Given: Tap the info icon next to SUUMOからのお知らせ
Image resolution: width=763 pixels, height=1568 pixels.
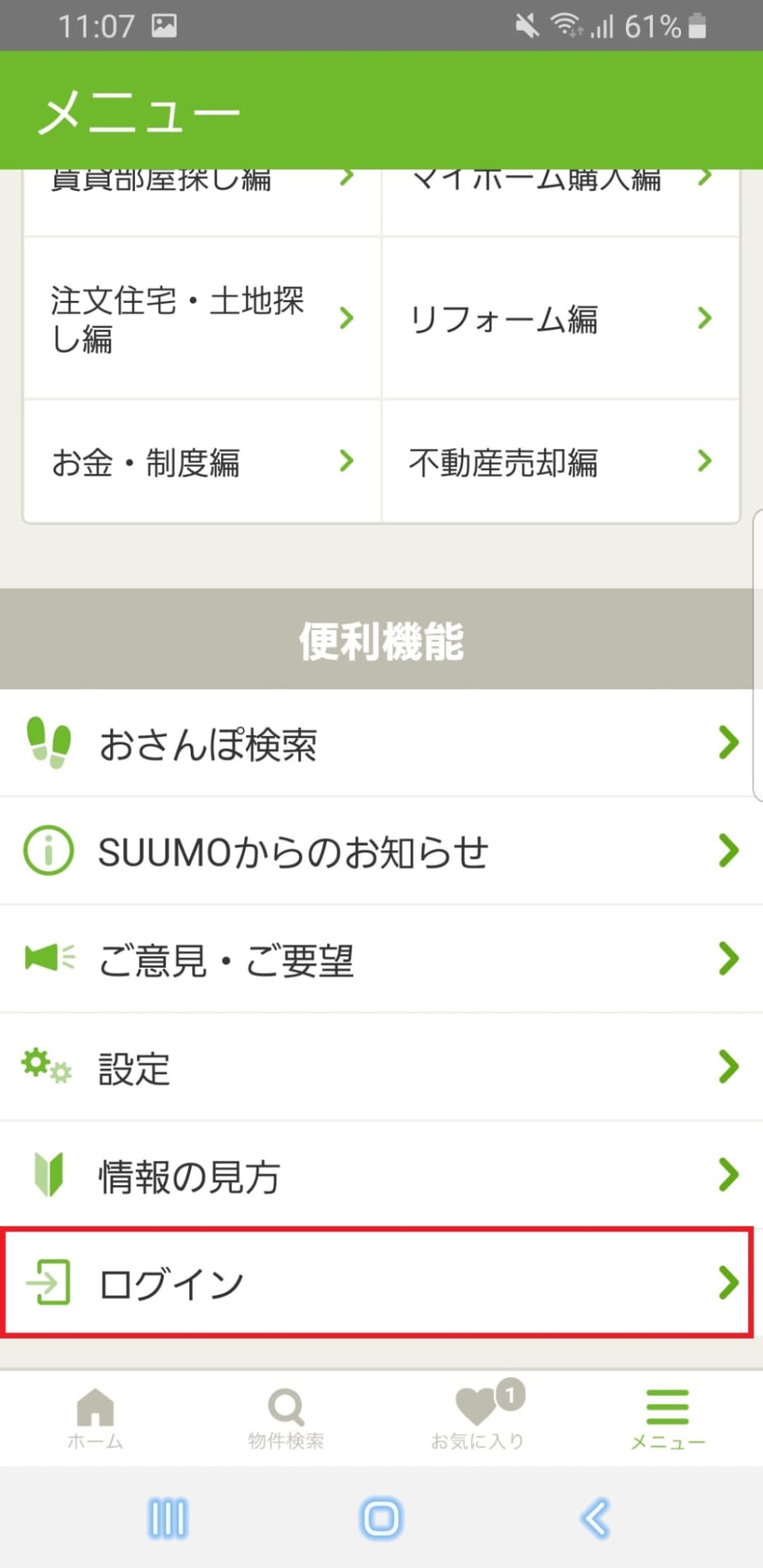Looking at the screenshot, I should 47,850.
